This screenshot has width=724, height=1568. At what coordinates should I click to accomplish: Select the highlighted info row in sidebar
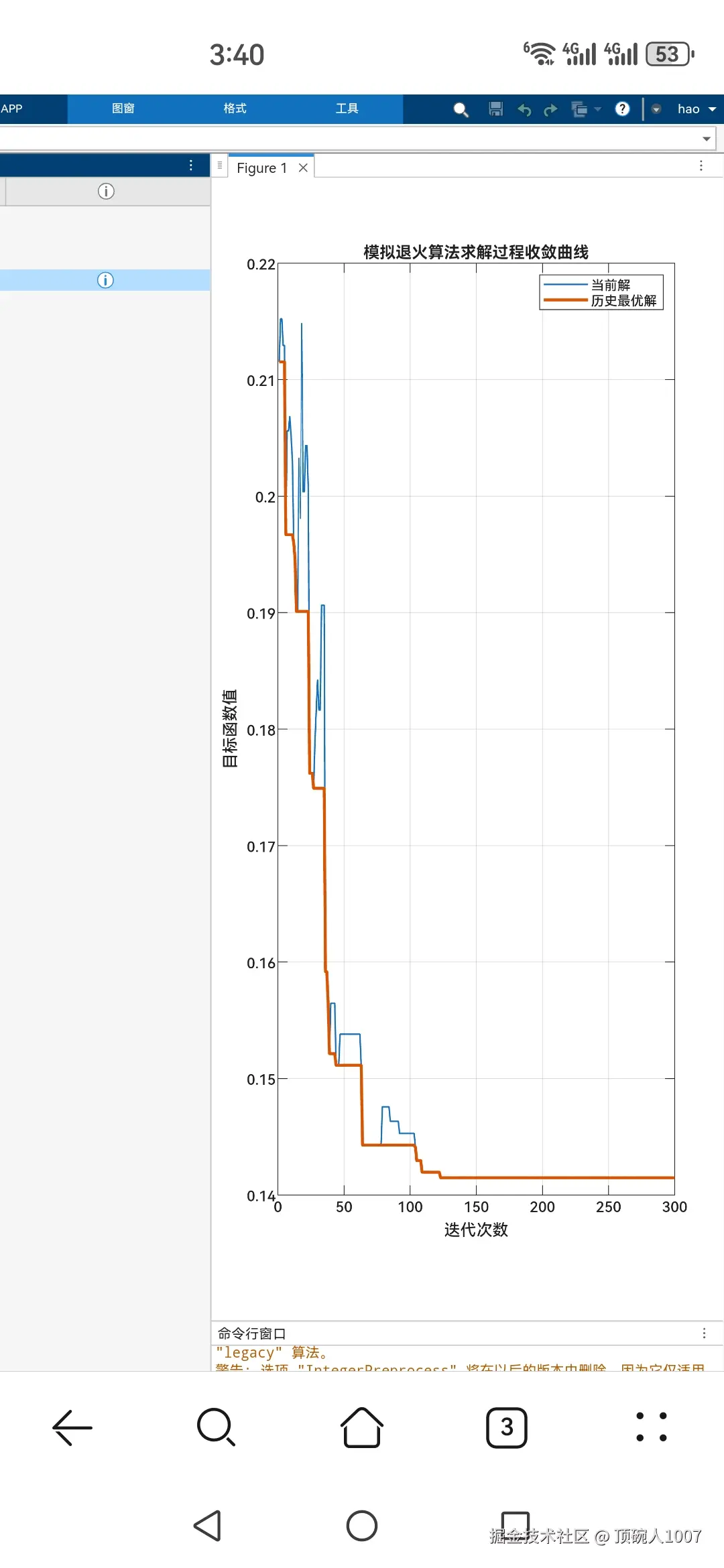point(105,280)
